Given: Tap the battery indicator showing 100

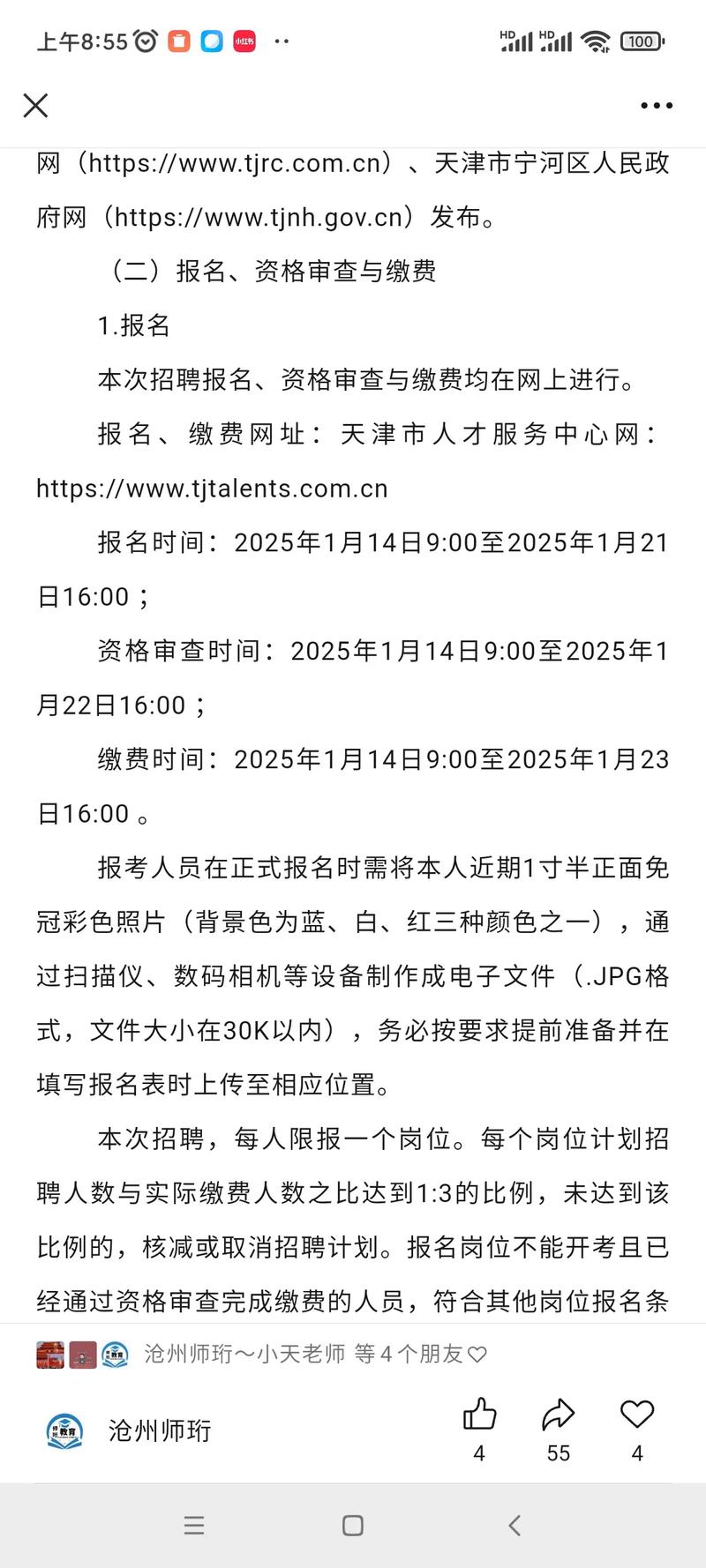Looking at the screenshot, I should tap(642, 41).
